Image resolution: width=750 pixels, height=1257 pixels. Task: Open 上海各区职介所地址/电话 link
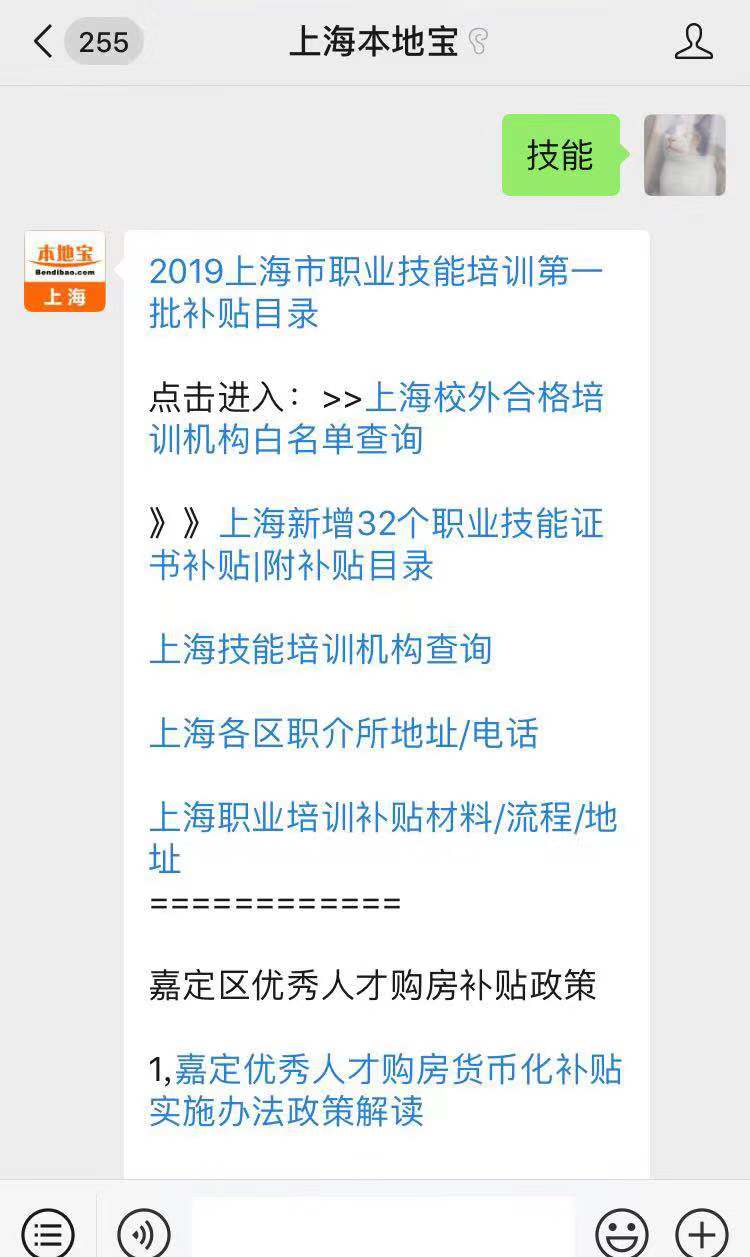tap(343, 734)
